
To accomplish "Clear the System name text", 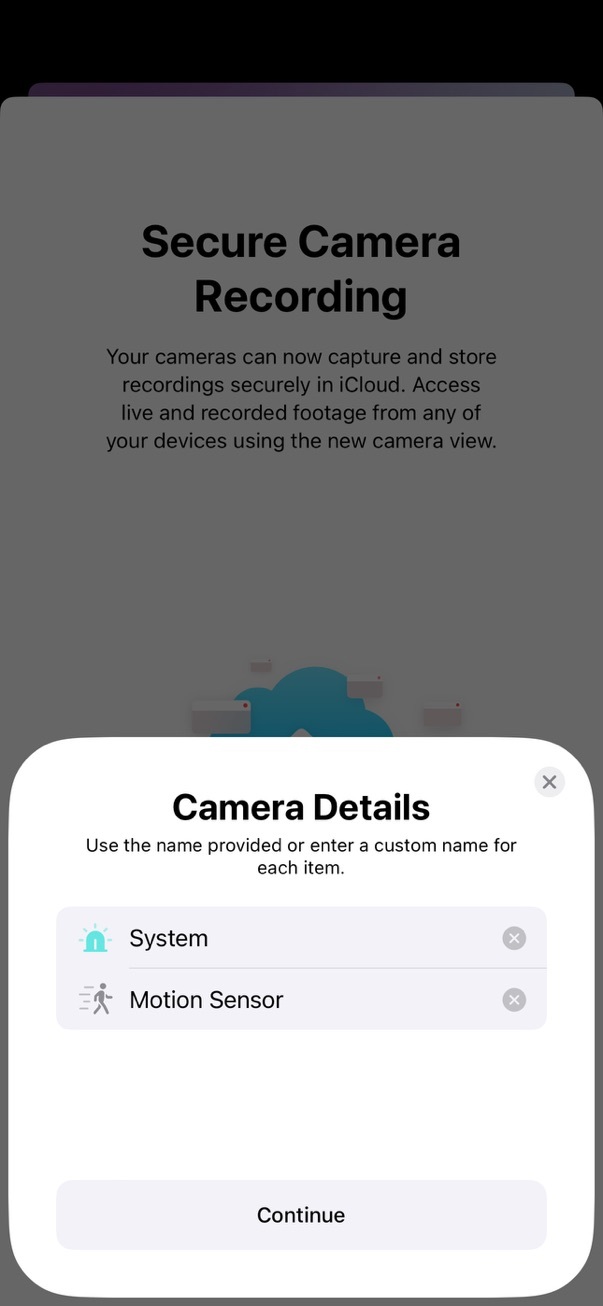I will pos(514,938).
